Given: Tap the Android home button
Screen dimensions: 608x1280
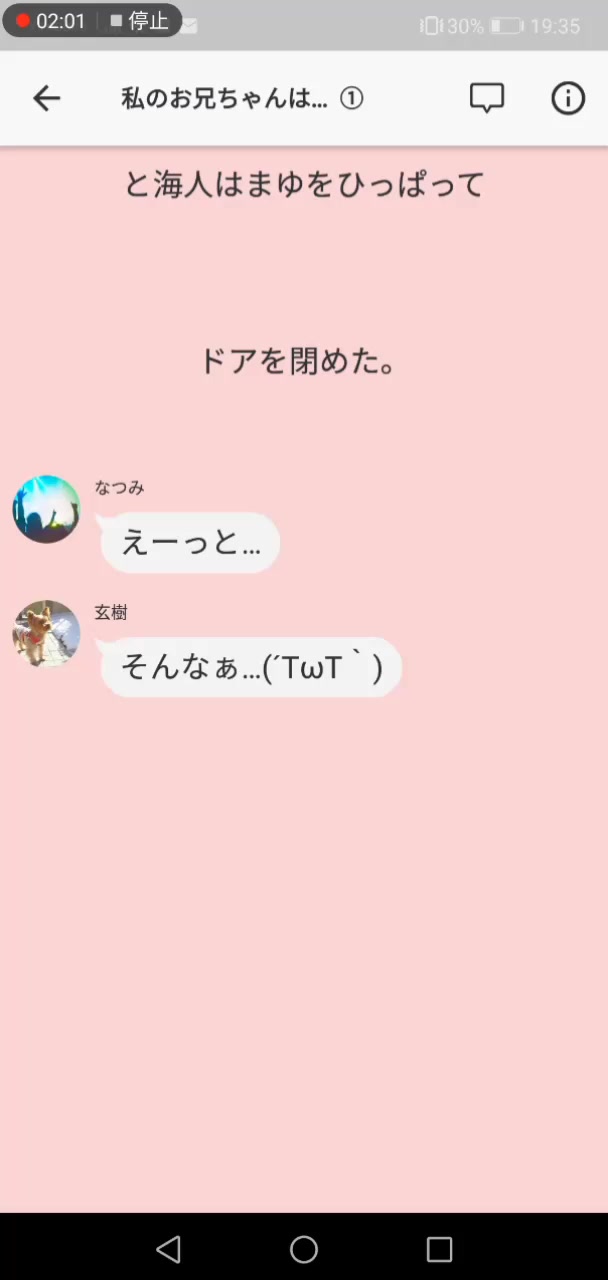Looking at the screenshot, I should 304,1249.
